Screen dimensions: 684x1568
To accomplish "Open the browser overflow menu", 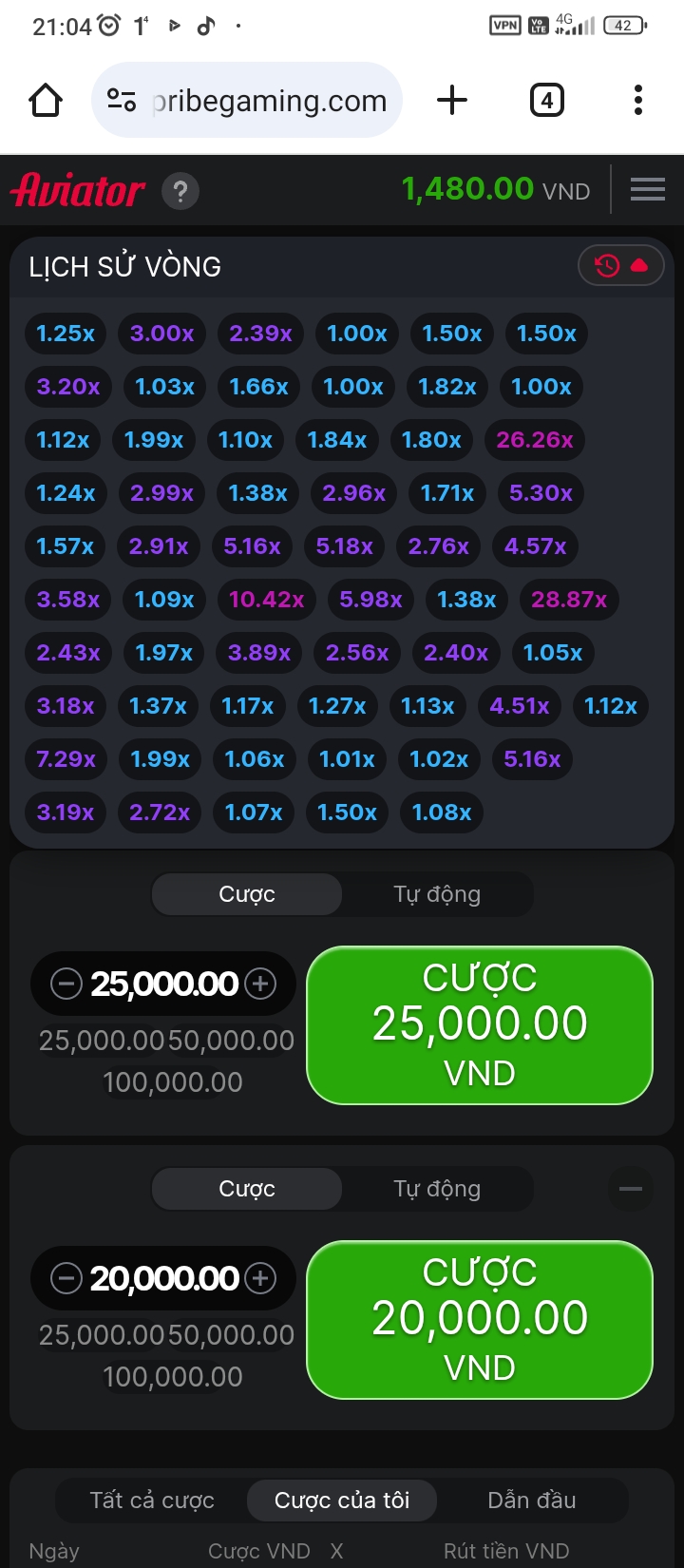I will click(x=637, y=100).
